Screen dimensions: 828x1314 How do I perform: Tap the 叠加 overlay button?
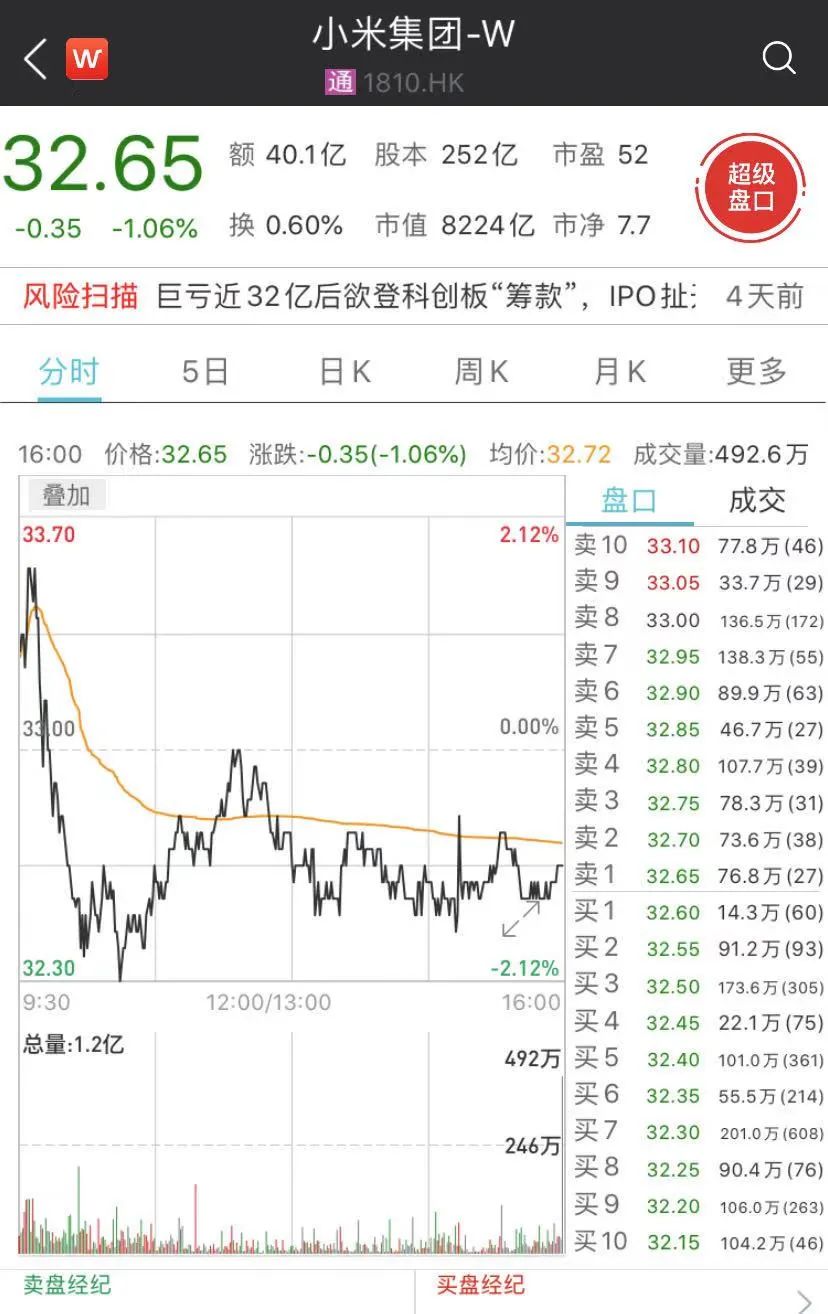point(66,495)
